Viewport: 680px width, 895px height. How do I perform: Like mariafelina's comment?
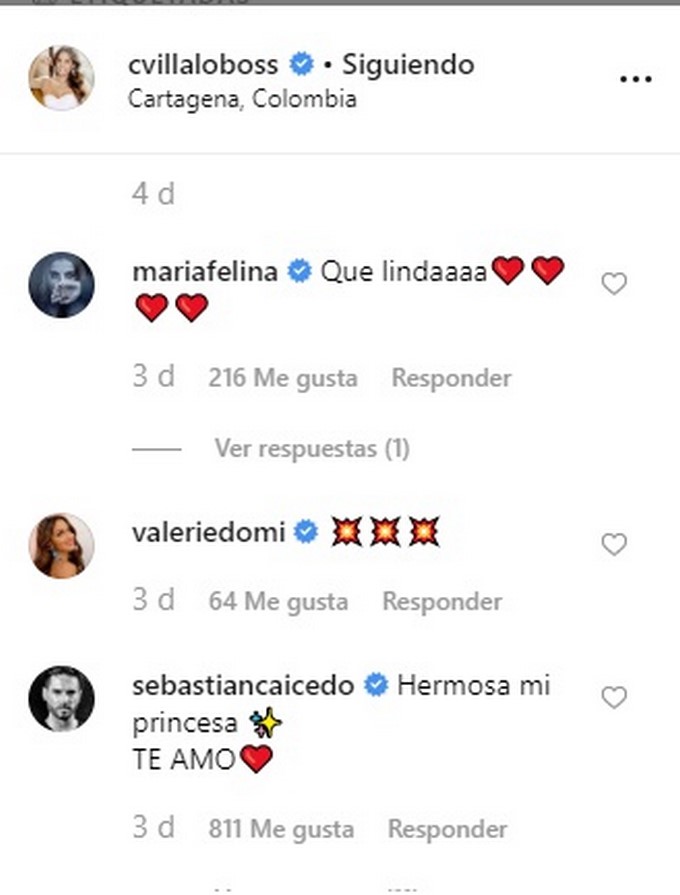[613, 285]
